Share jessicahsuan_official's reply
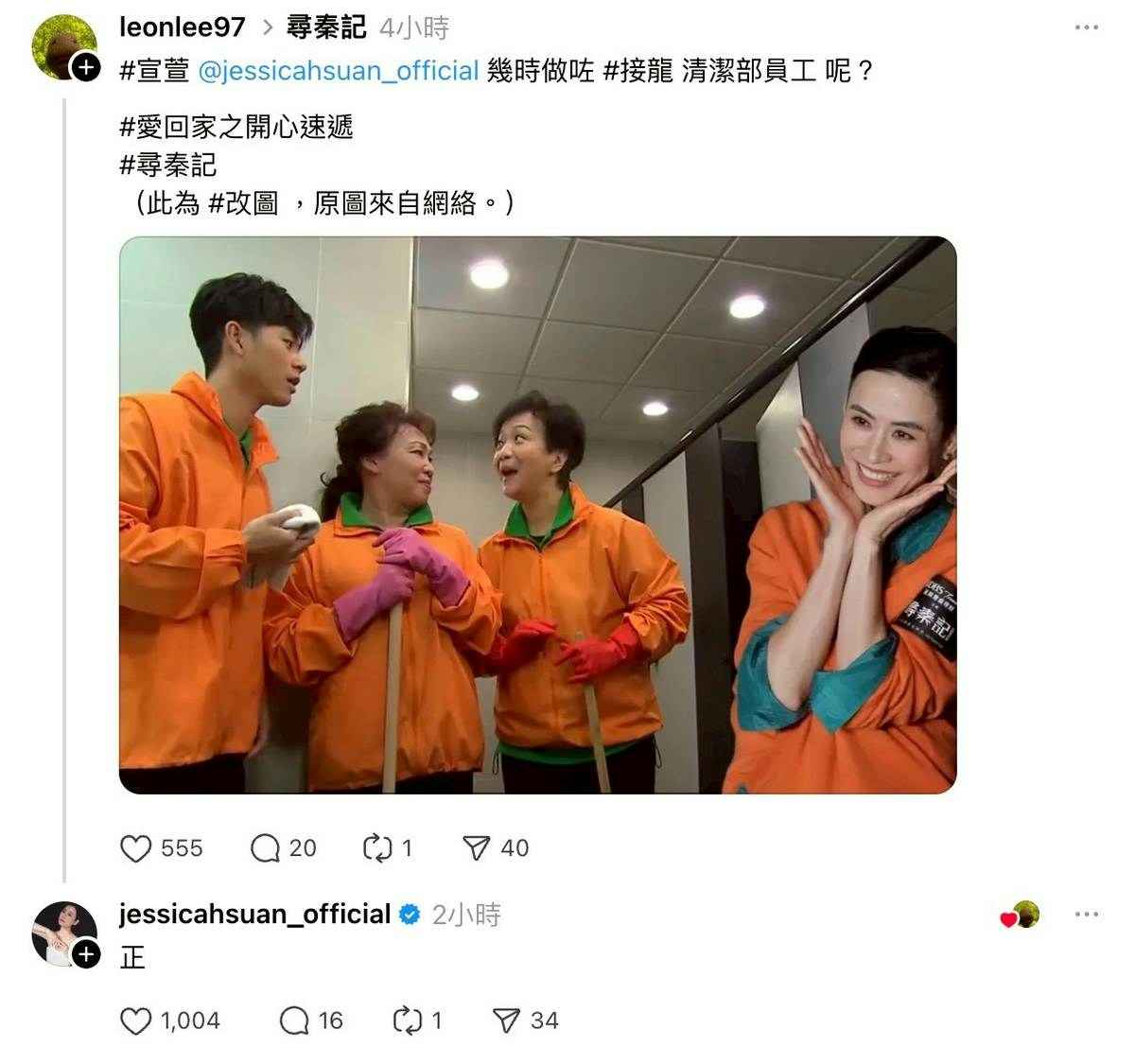The height and width of the screenshot is (1064, 1135). coord(506,1021)
